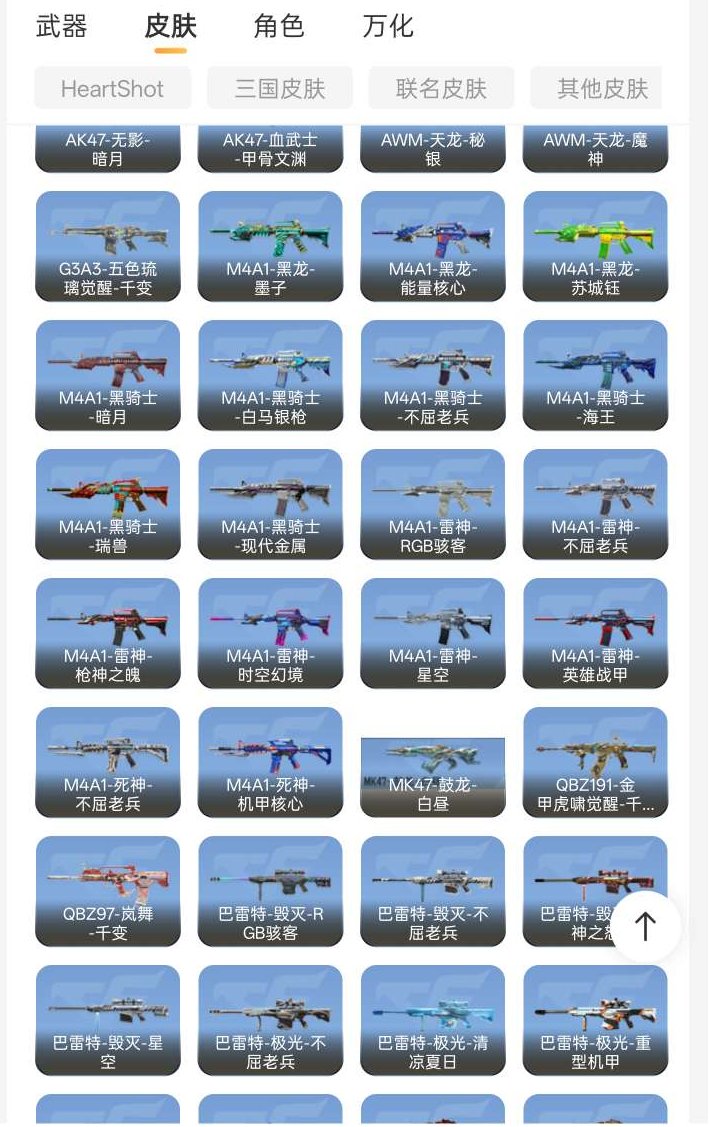
Task: Open the G3A3-五色琉璃觉醒-千变 skin
Action: pos(108,246)
